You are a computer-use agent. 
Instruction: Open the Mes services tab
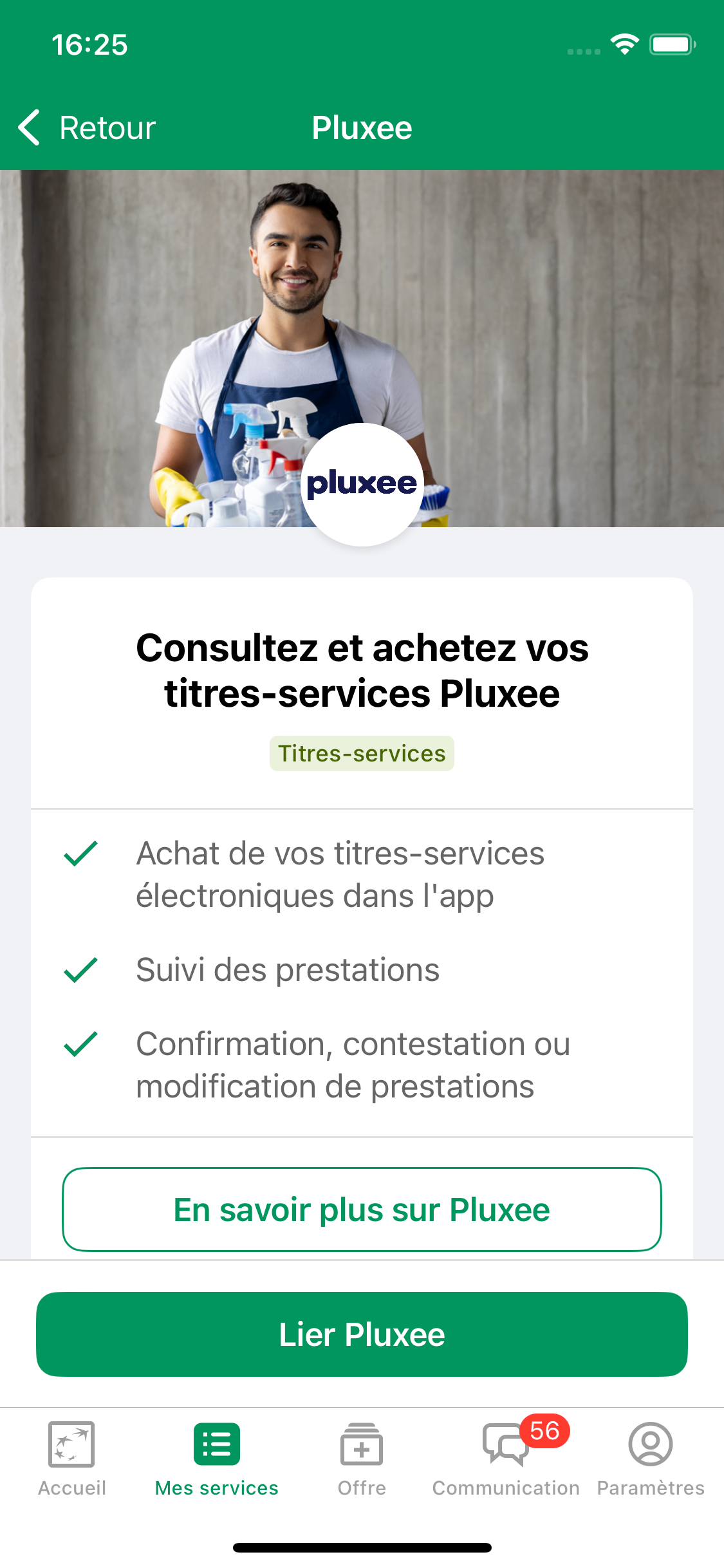pyautogui.click(x=217, y=1459)
